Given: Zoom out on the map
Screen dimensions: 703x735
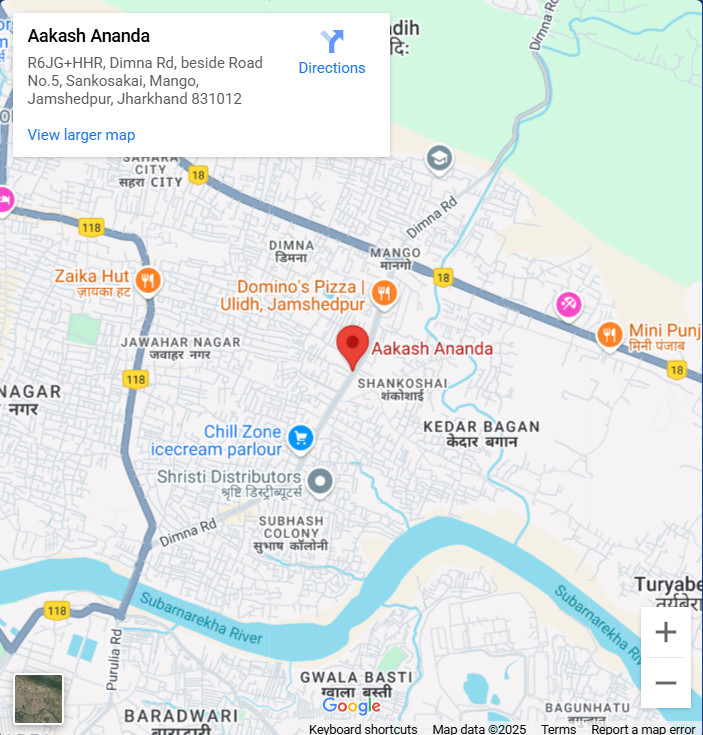Looking at the screenshot, I should click(666, 684).
